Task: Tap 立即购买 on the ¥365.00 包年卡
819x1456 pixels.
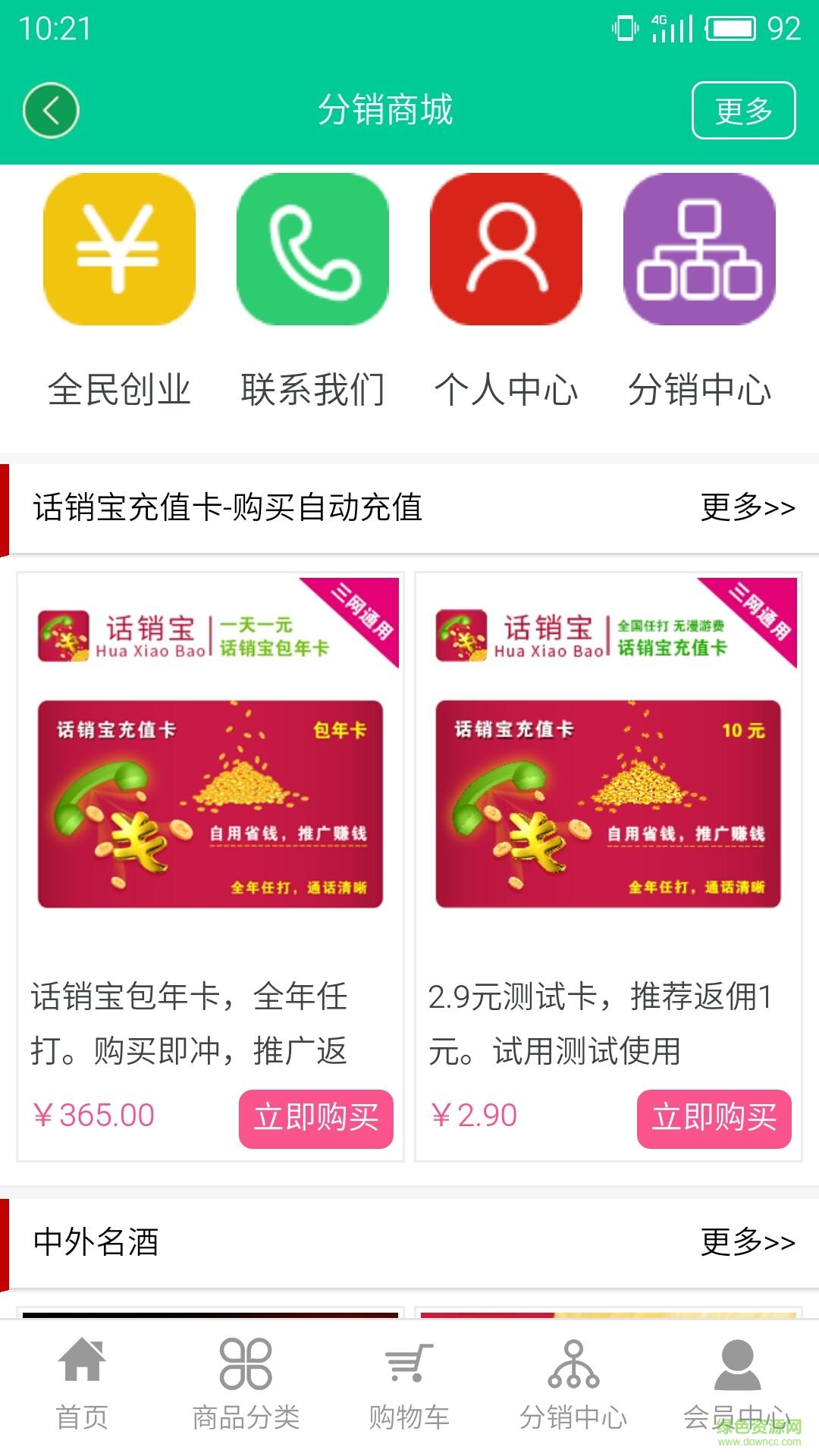Action: (x=315, y=1118)
